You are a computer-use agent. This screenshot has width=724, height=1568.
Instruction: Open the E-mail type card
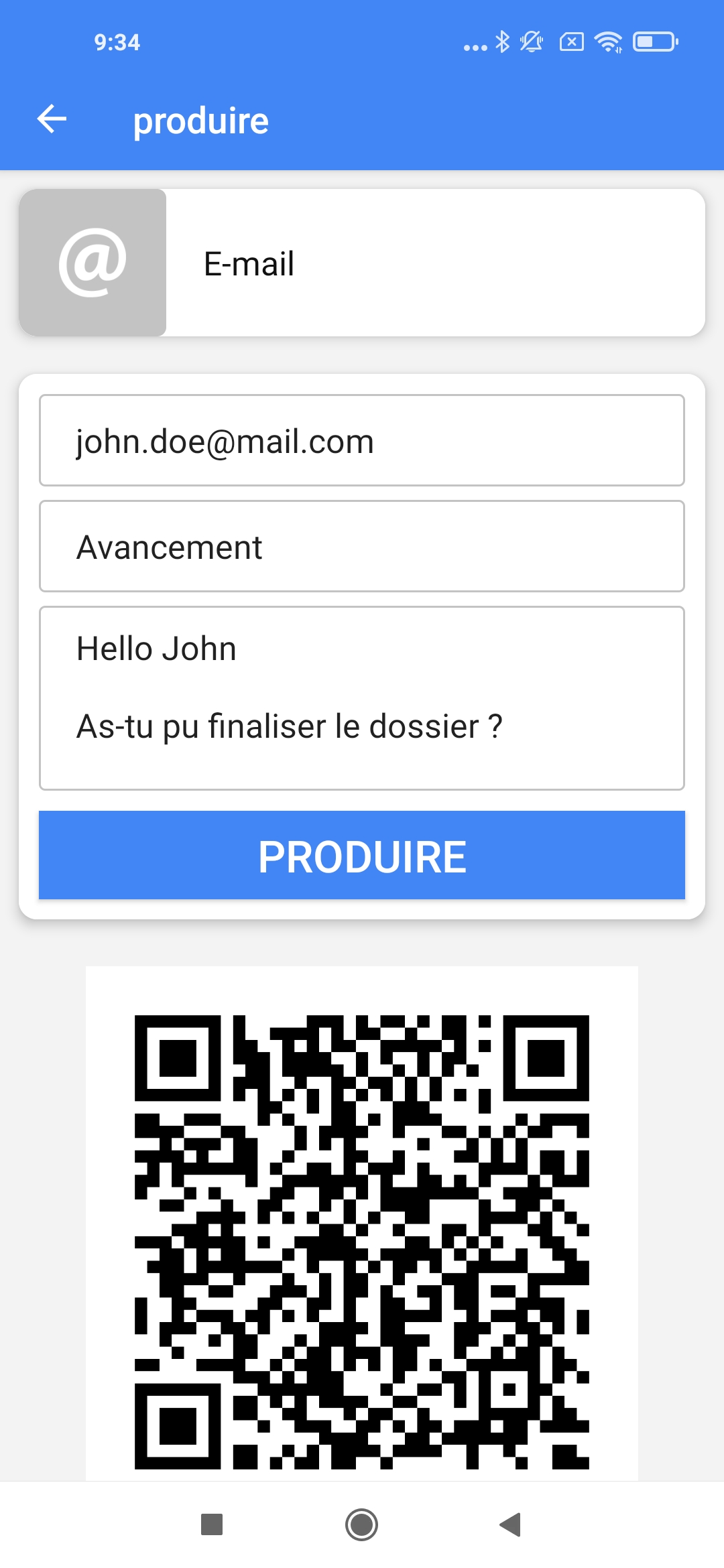click(361, 263)
